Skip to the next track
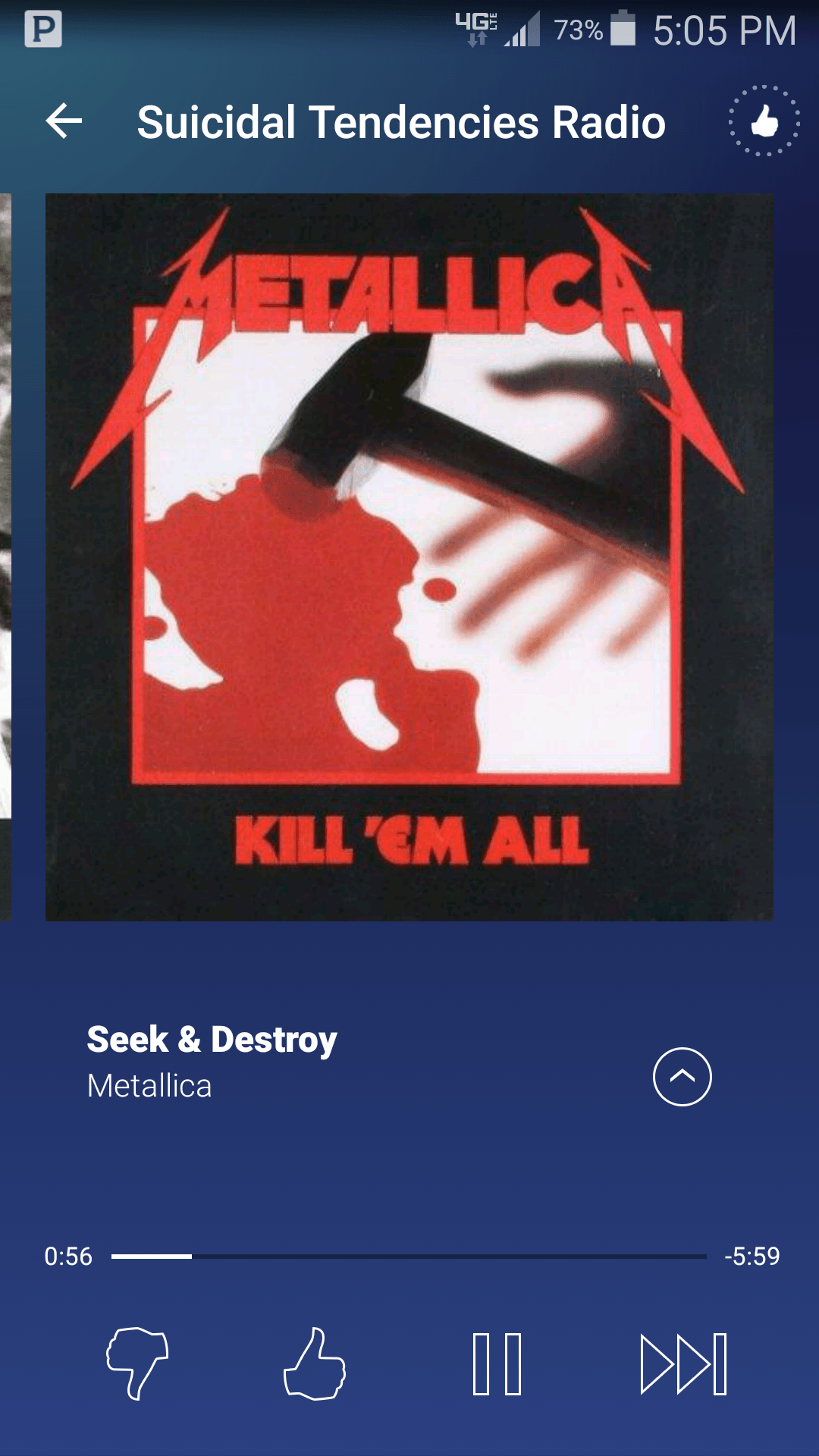This screenshot has width=819, height=1456. (683, 1363)
